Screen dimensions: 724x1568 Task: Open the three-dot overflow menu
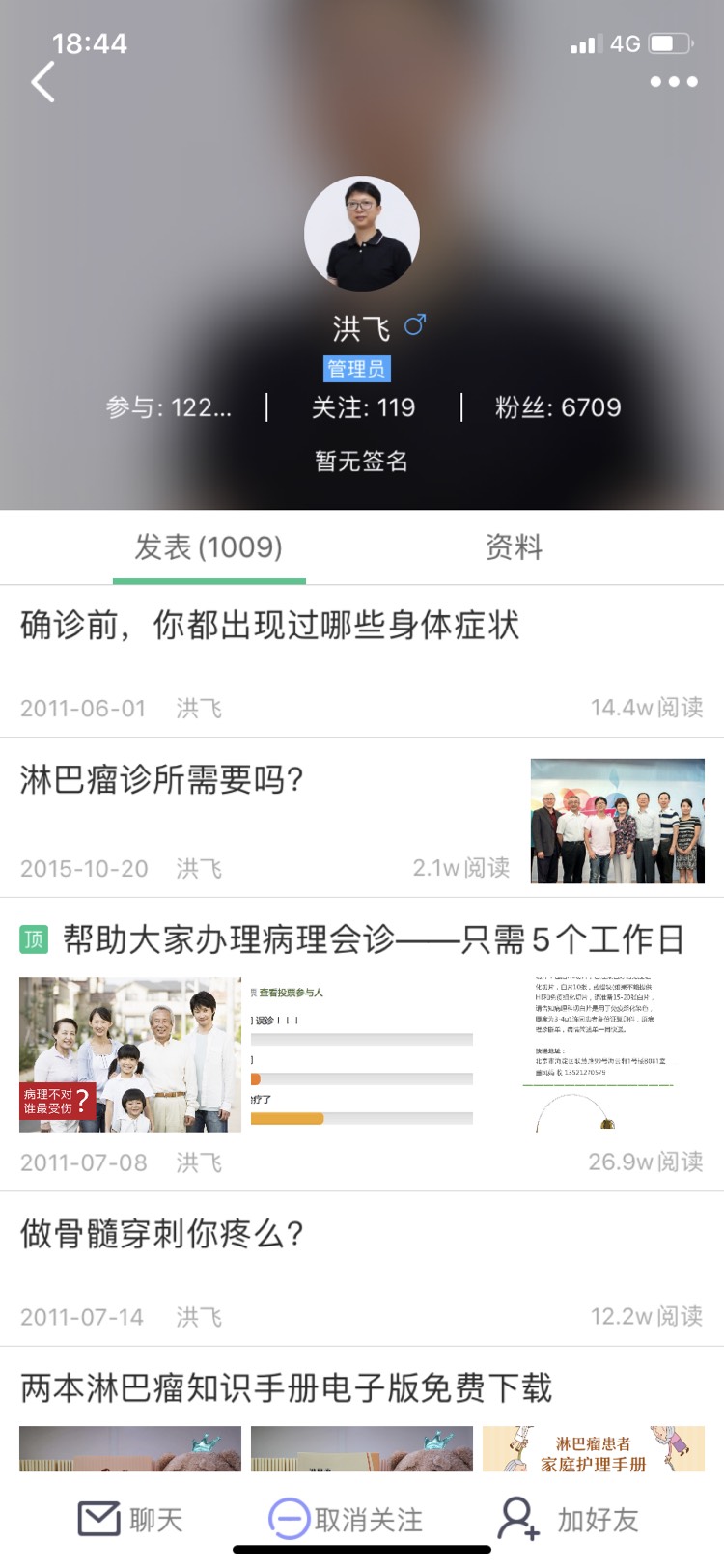click(673, 82)
